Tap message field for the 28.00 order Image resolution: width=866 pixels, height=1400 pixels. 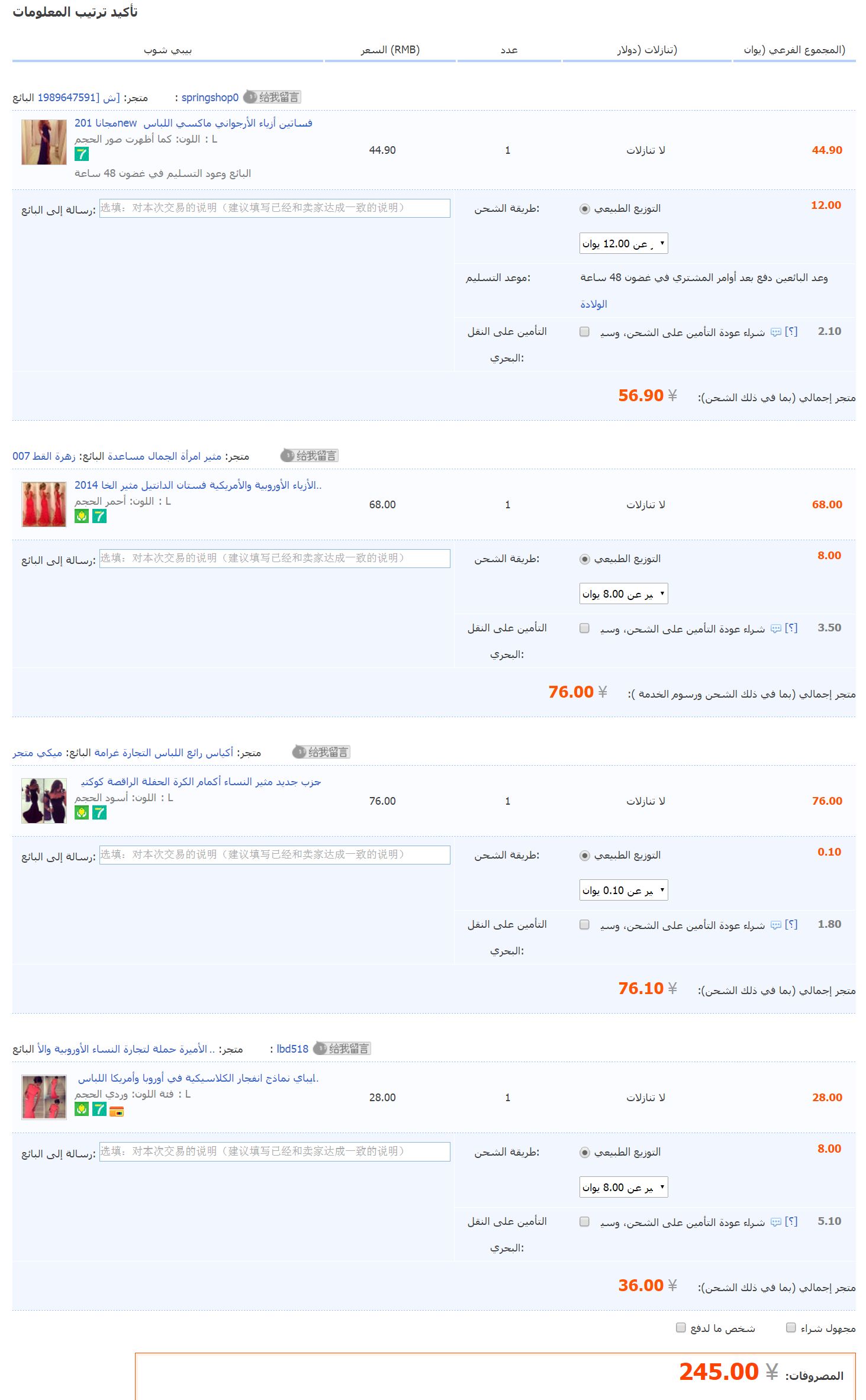[275, 1151]
